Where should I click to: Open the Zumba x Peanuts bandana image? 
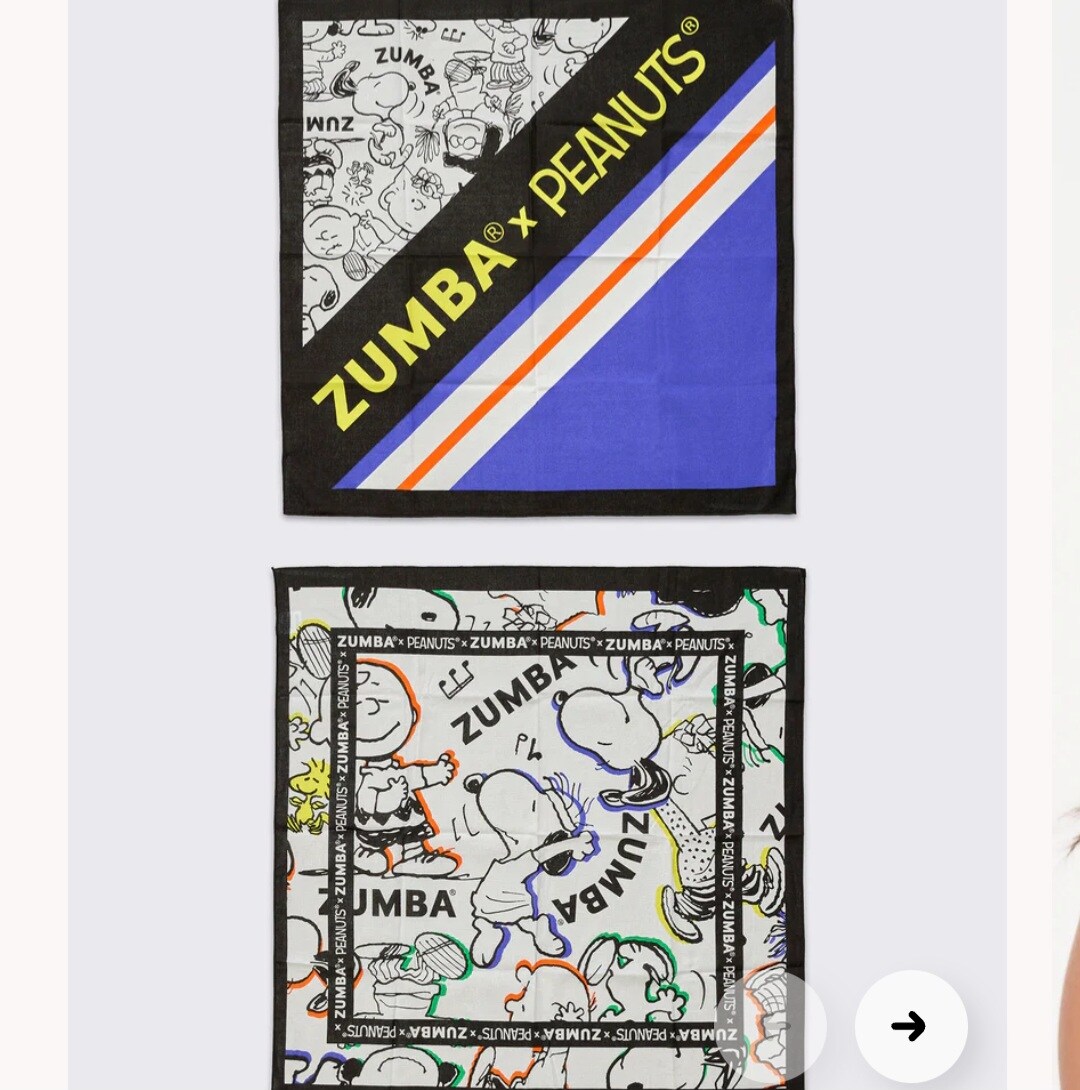pyautogui.click(x=537, y=260)
